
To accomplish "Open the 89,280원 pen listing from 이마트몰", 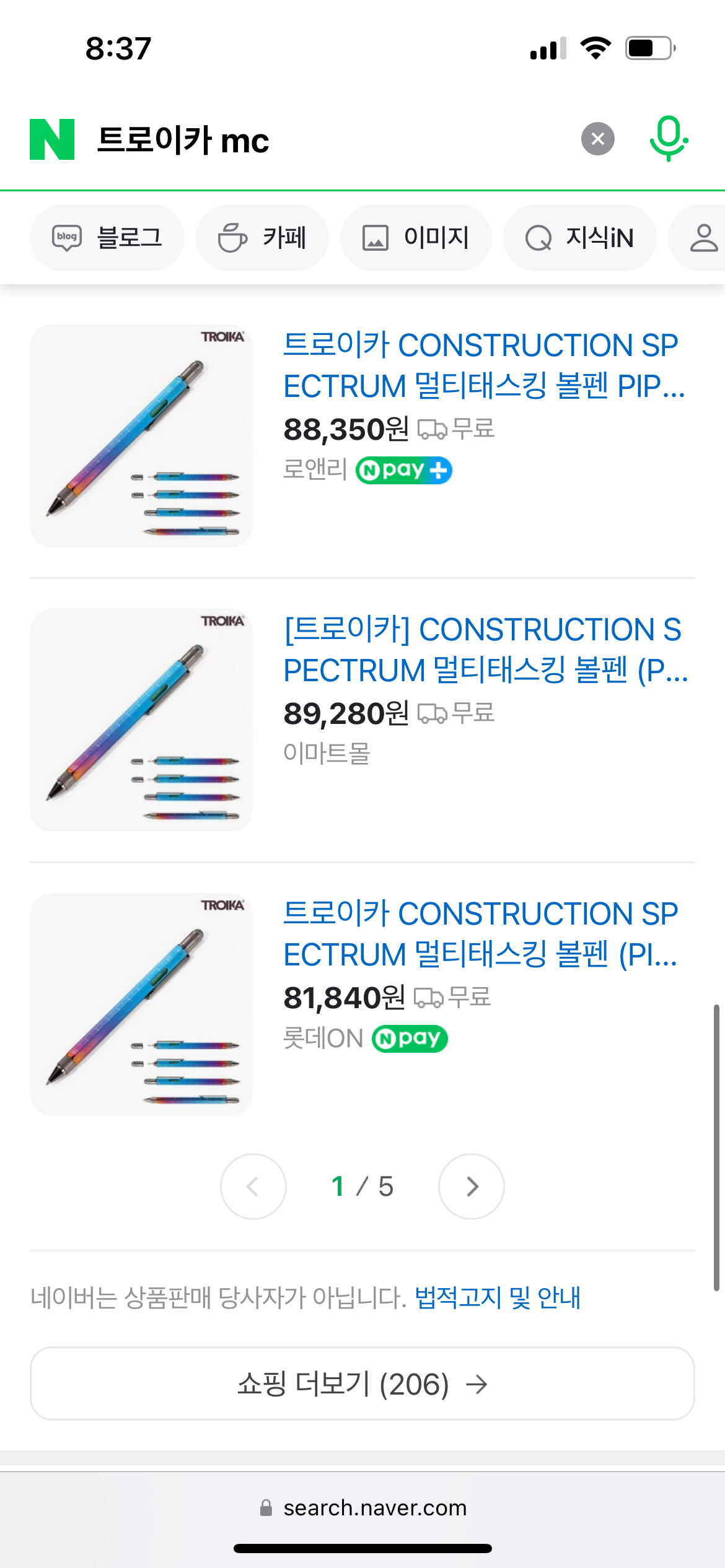I will tap(485, 650).
